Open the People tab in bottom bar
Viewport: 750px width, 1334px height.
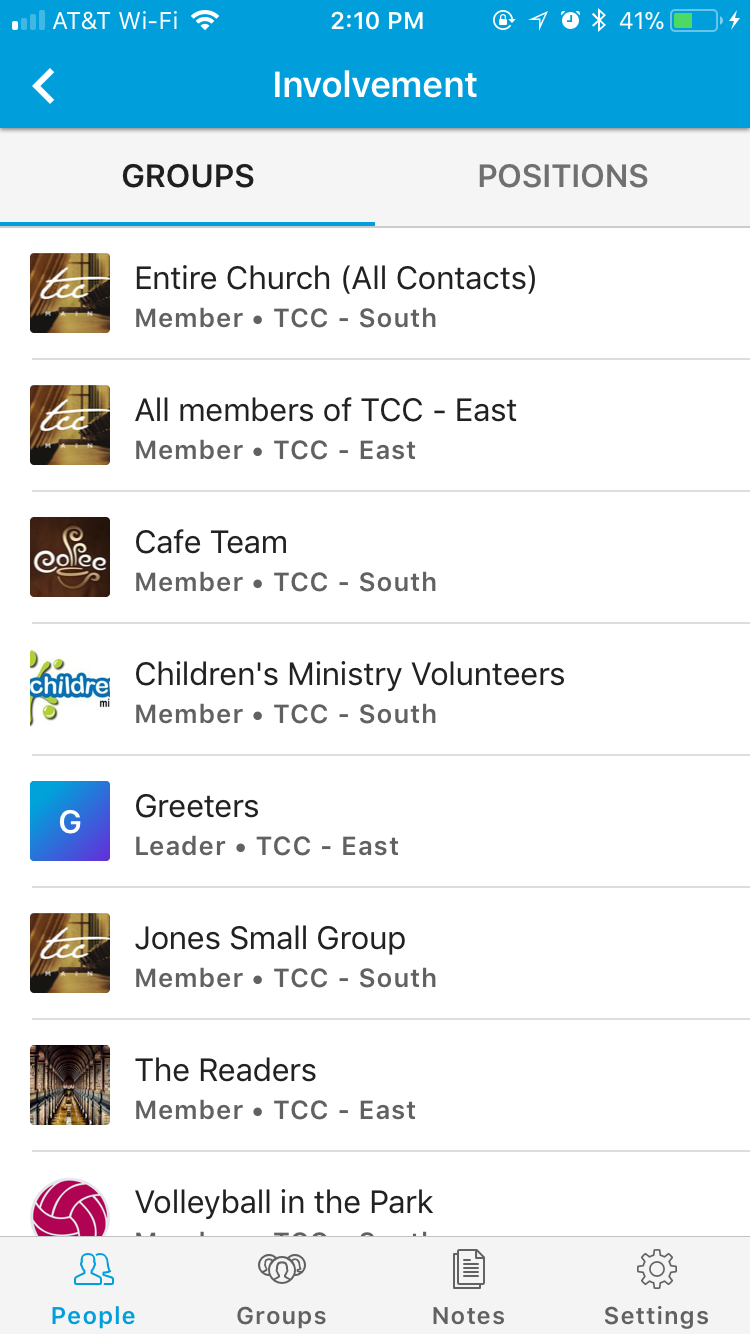(93, 1287)
